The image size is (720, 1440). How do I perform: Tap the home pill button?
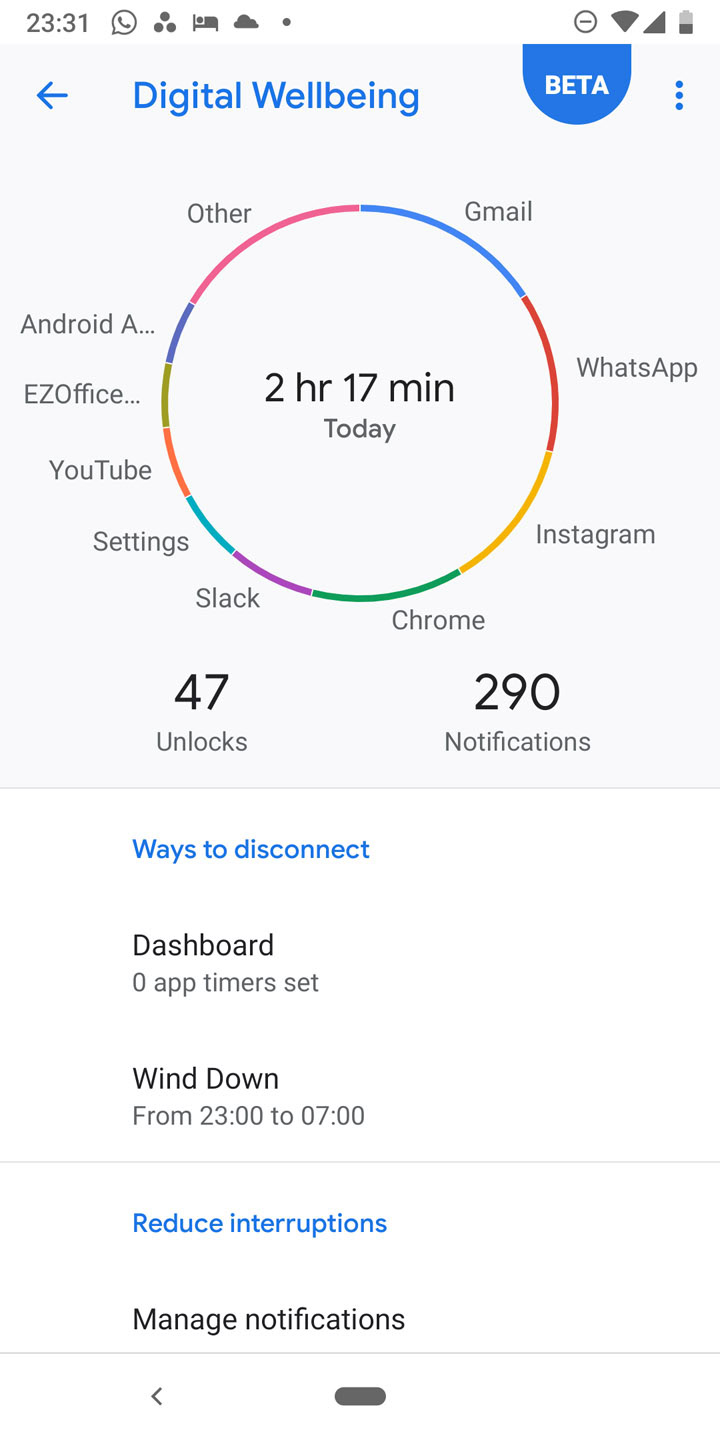[x=360, y=1396]
